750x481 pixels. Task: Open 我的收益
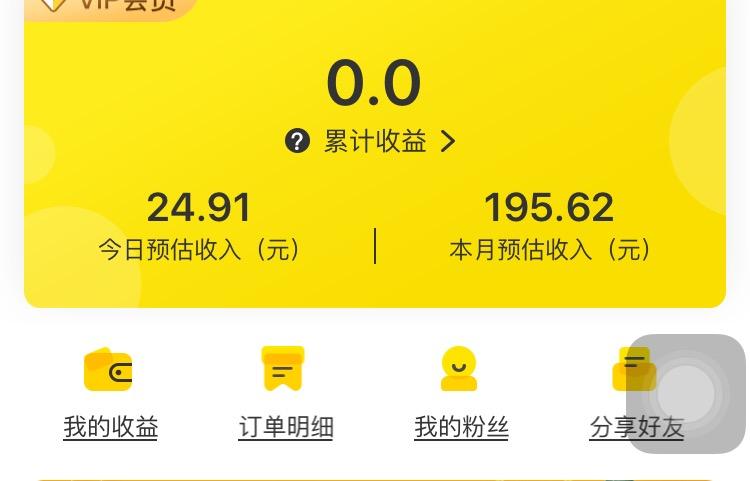point(110,393)
